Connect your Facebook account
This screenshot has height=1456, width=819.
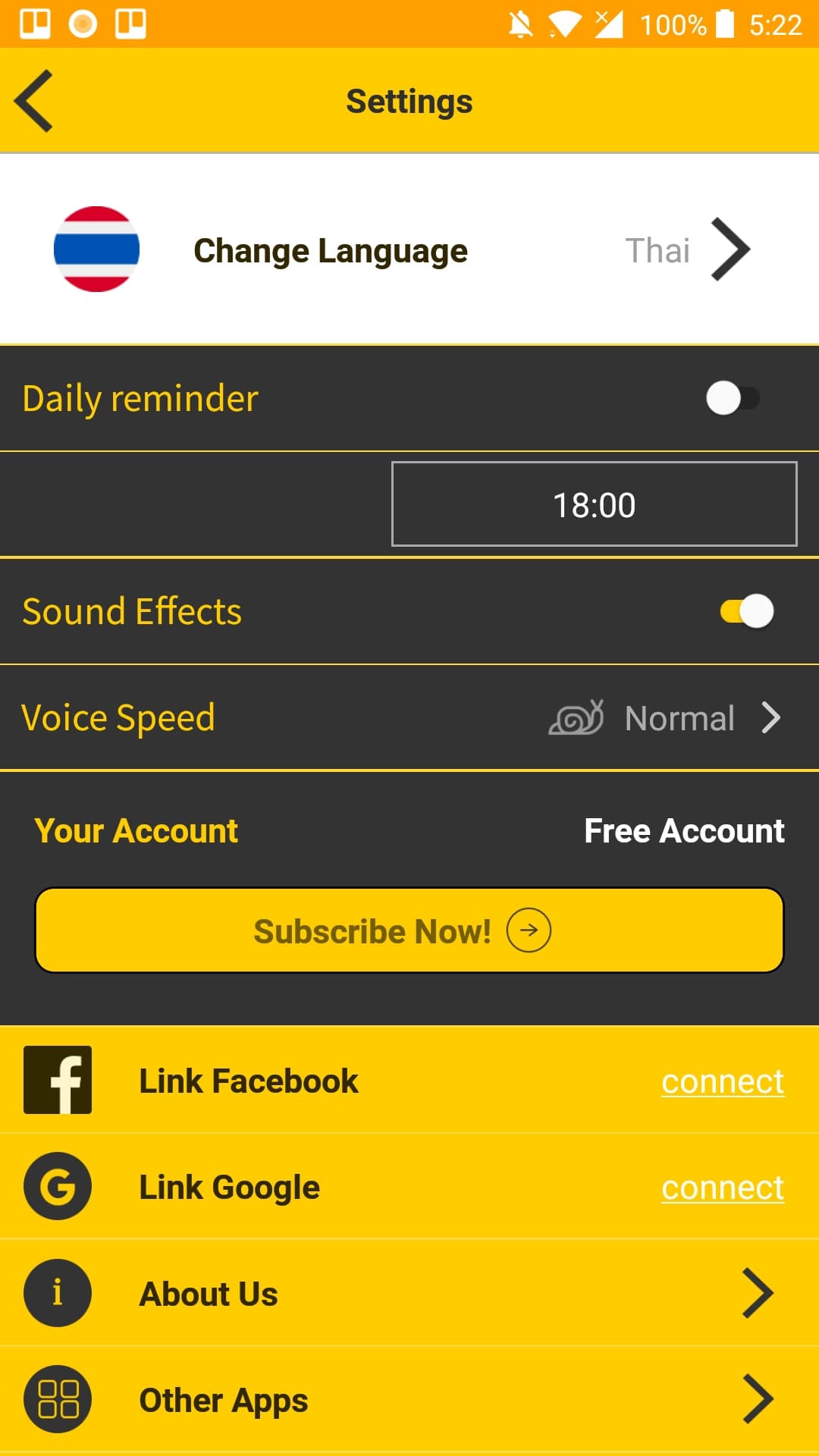point(722,1081)
